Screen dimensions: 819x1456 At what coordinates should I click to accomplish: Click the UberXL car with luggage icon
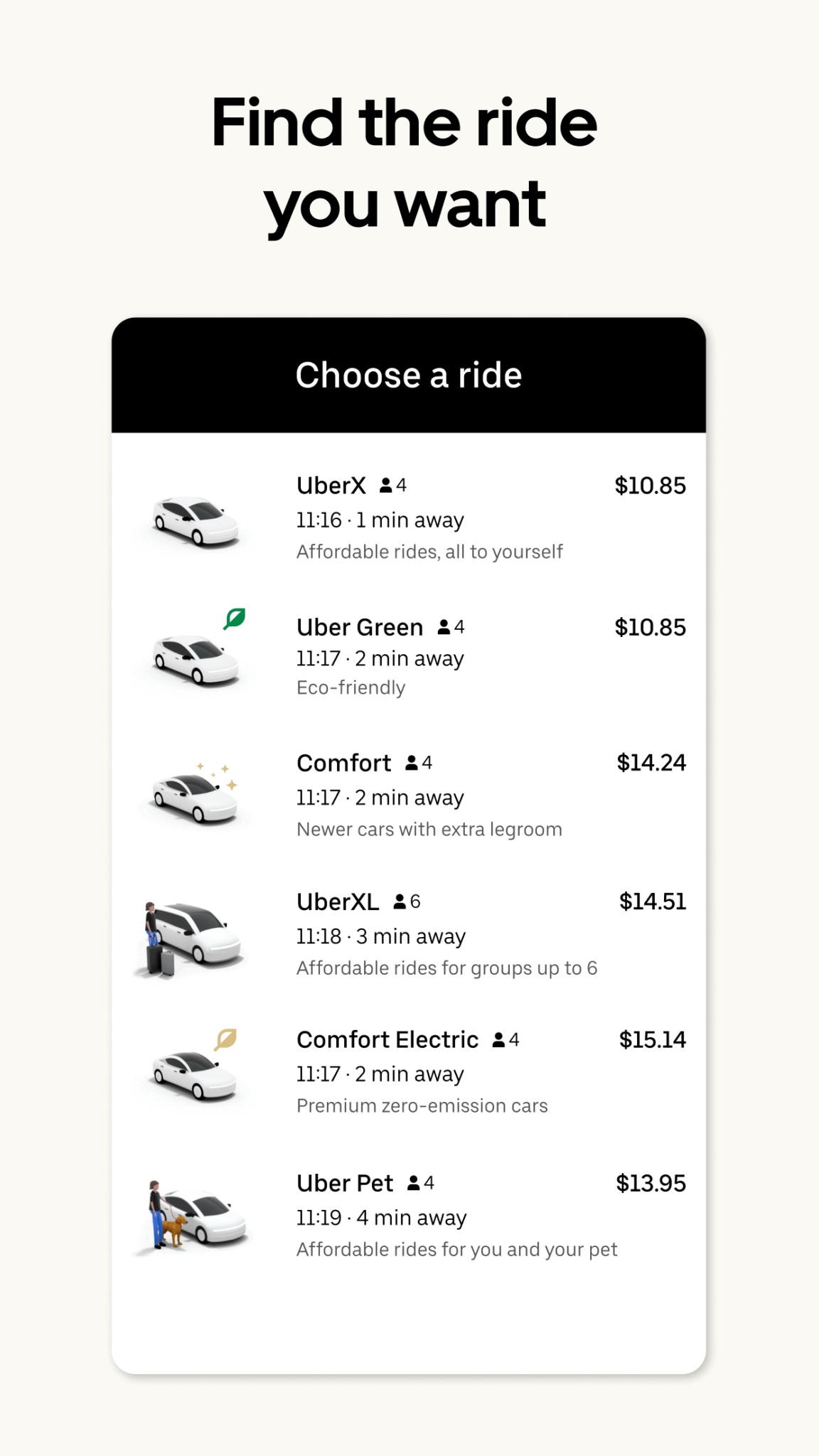191,938
